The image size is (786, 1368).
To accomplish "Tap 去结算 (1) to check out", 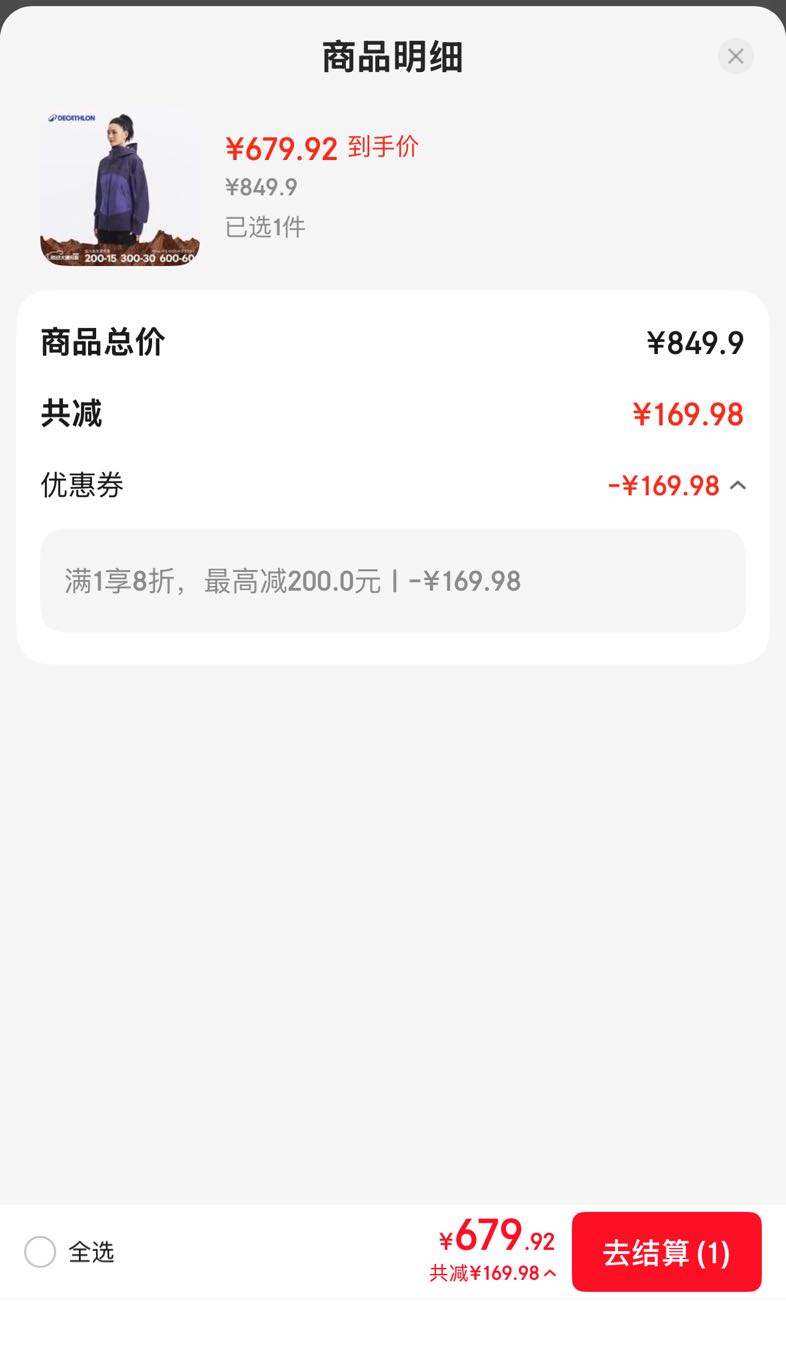I will point(667,1252).
